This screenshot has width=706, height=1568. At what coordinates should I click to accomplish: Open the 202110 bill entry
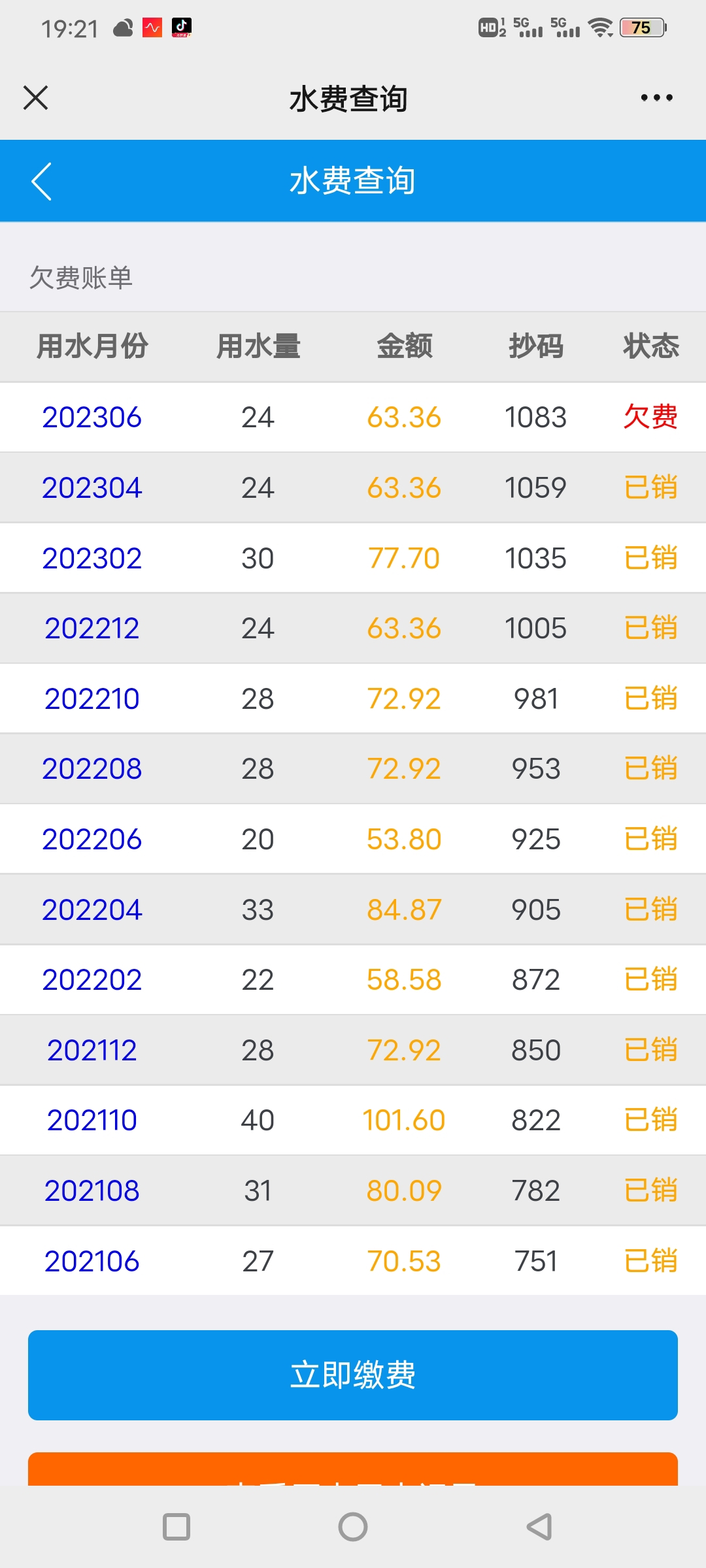(x=92, y=1120)
